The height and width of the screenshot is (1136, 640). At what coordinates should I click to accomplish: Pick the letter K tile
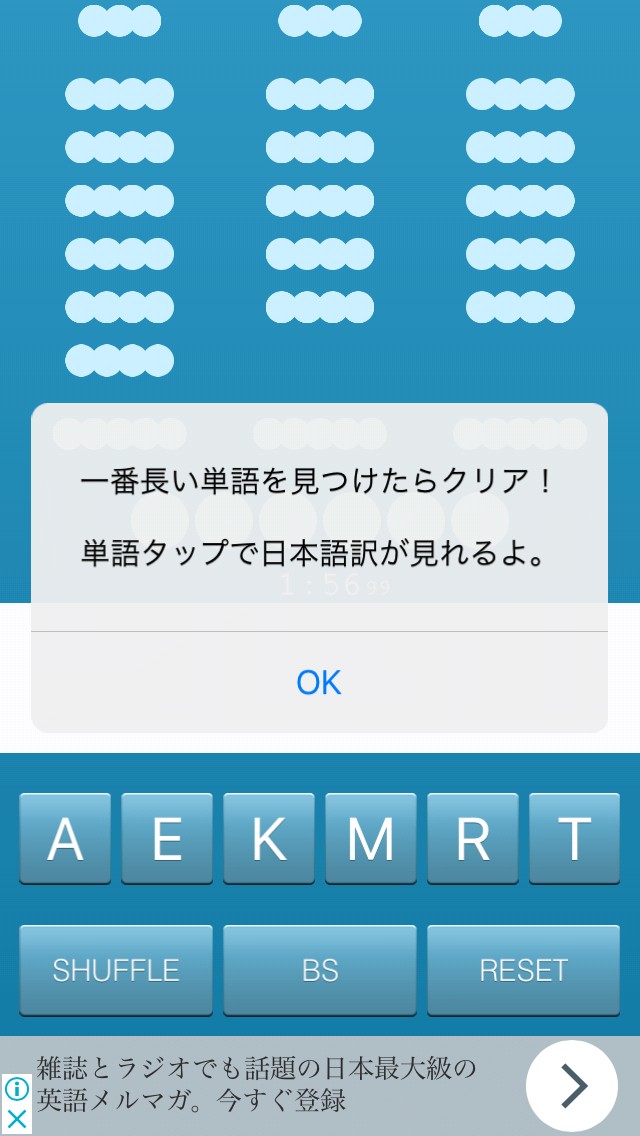point(269,838)
